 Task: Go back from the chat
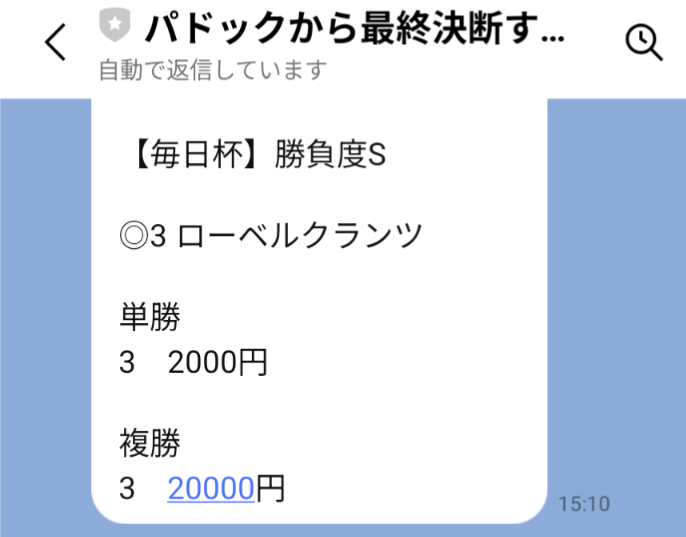56,43
